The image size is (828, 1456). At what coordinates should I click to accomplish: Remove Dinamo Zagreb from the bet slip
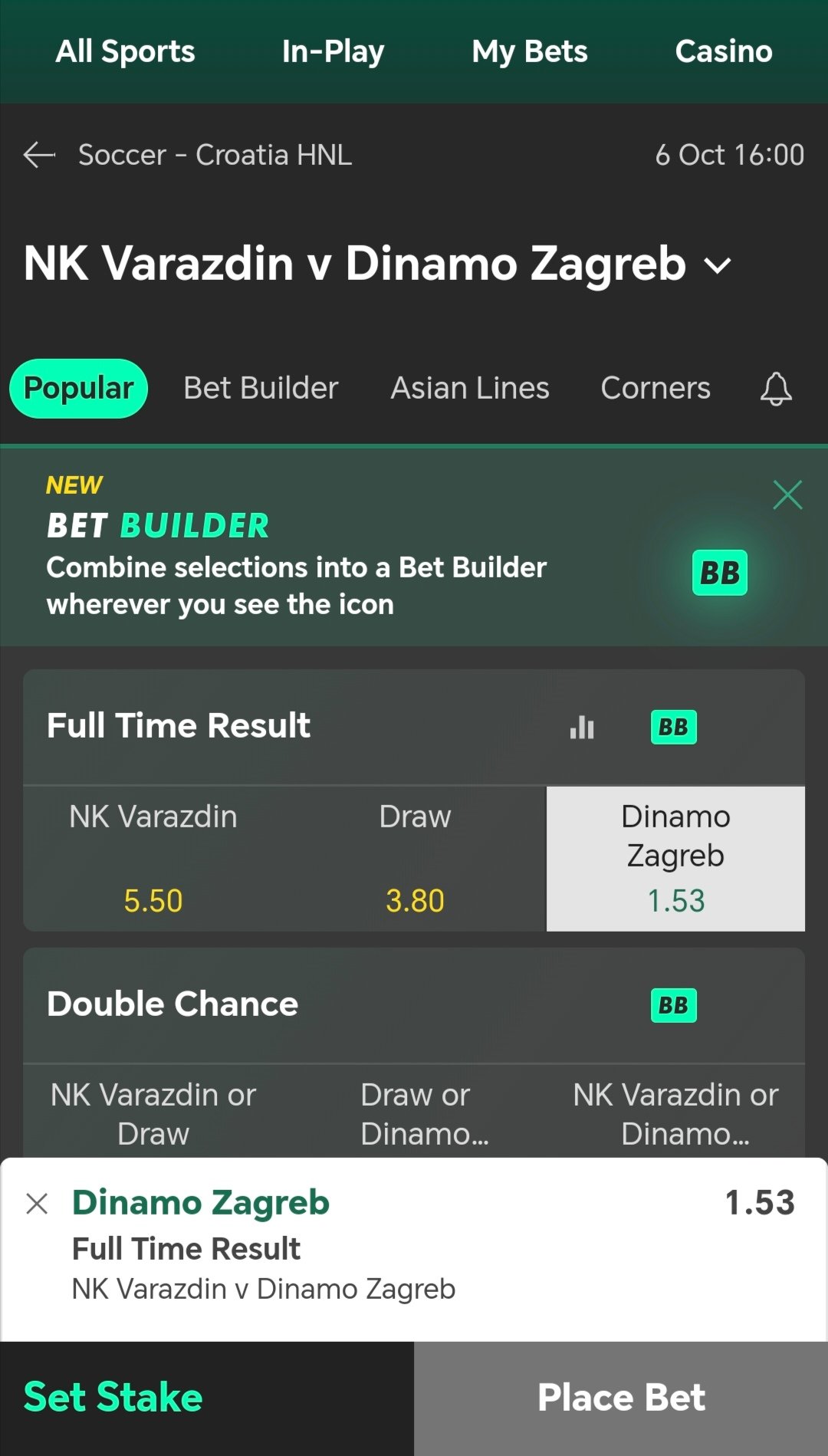[37, 1204]
